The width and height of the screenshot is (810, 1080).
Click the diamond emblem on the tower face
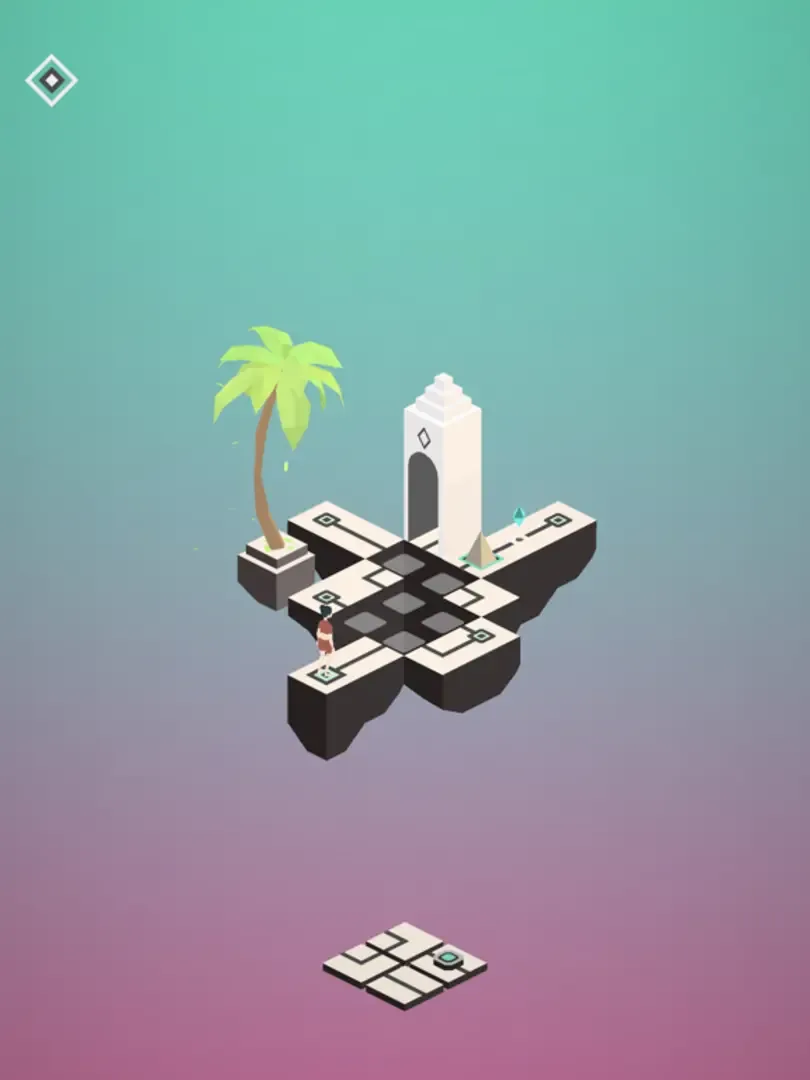(424, 438)
